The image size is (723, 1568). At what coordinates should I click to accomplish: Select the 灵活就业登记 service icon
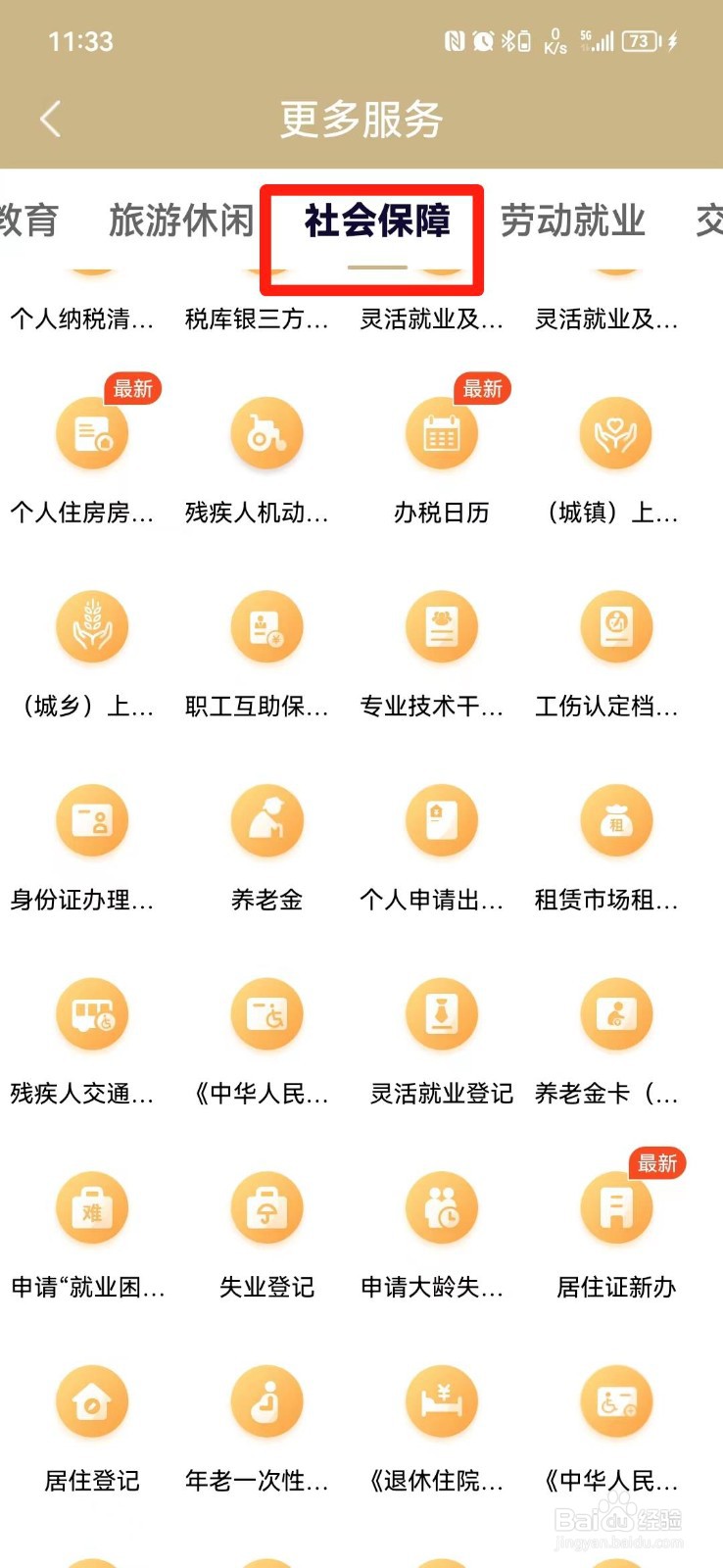point(441,1014)
